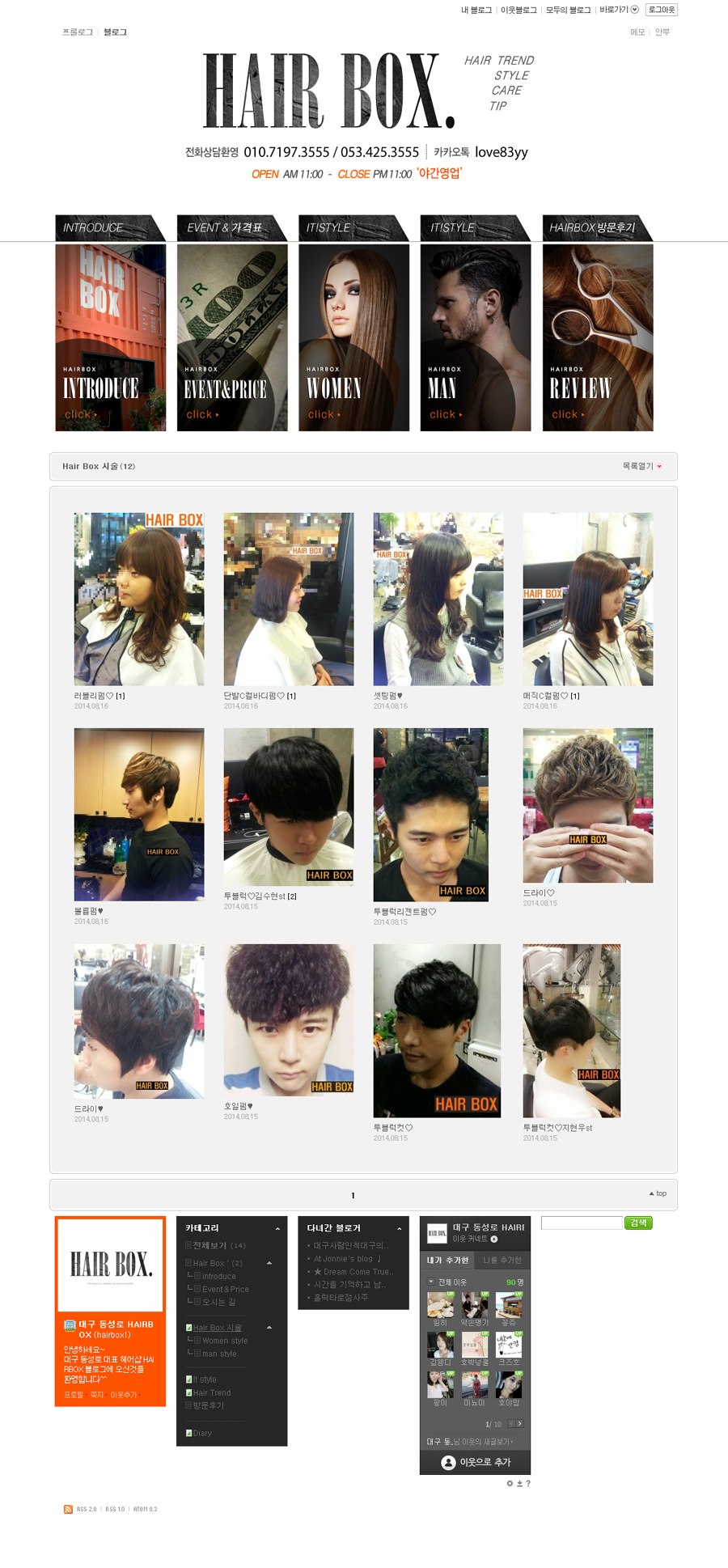Viewport: 728px width, 1568px height.
Task: Open the 호일펌 post thumbnail
Action: point(288,1019)
